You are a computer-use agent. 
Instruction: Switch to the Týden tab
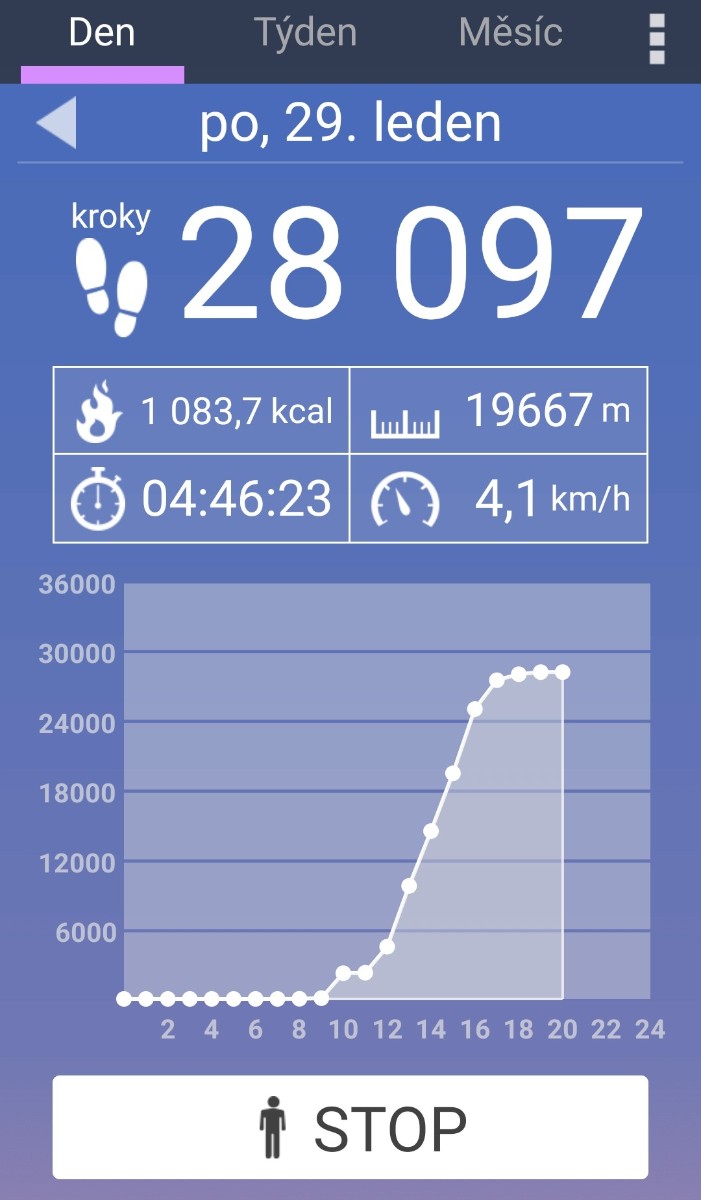tap(305, 34)
